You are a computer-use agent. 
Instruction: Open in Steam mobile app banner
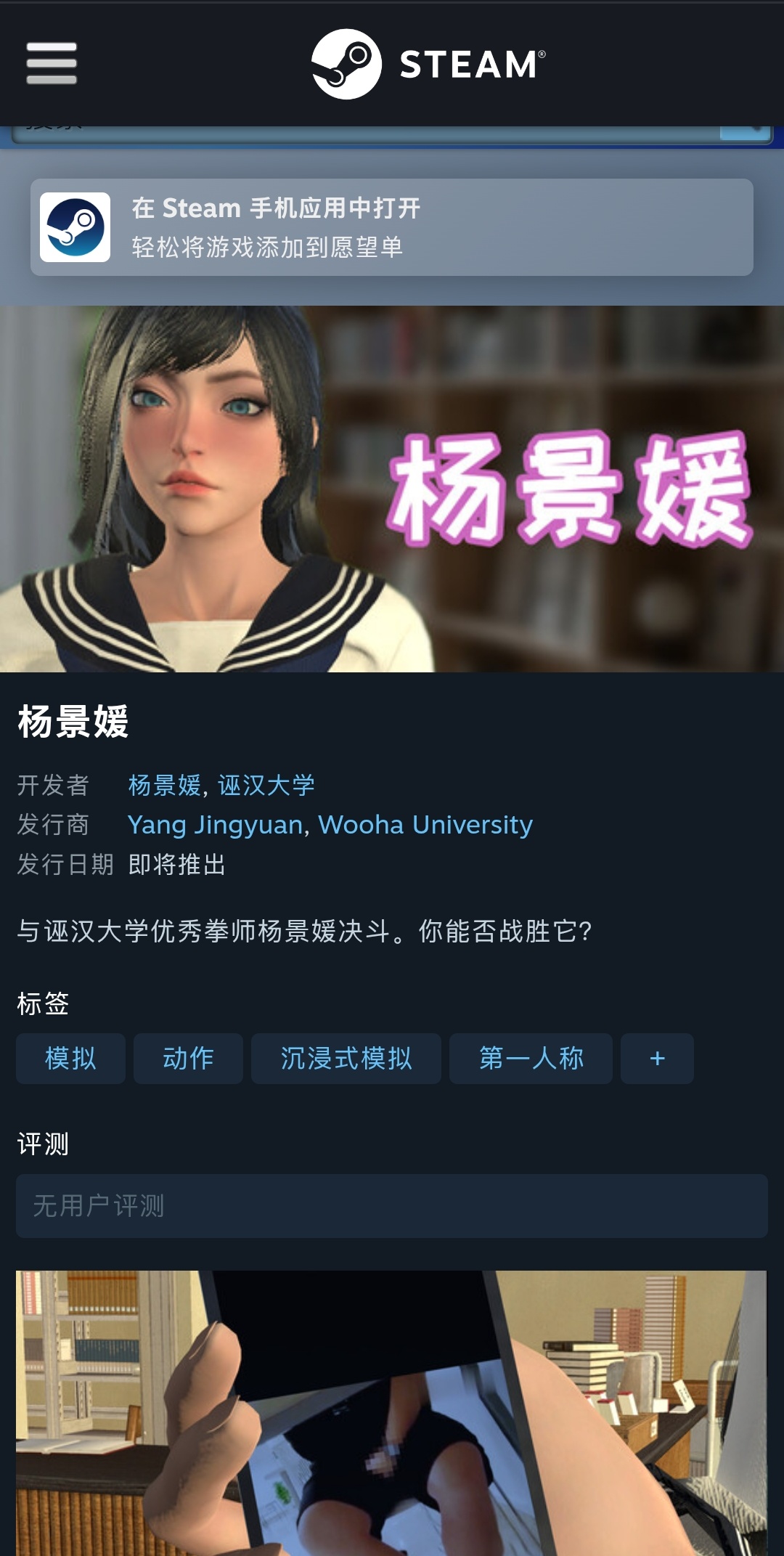(x=392, y=227)
